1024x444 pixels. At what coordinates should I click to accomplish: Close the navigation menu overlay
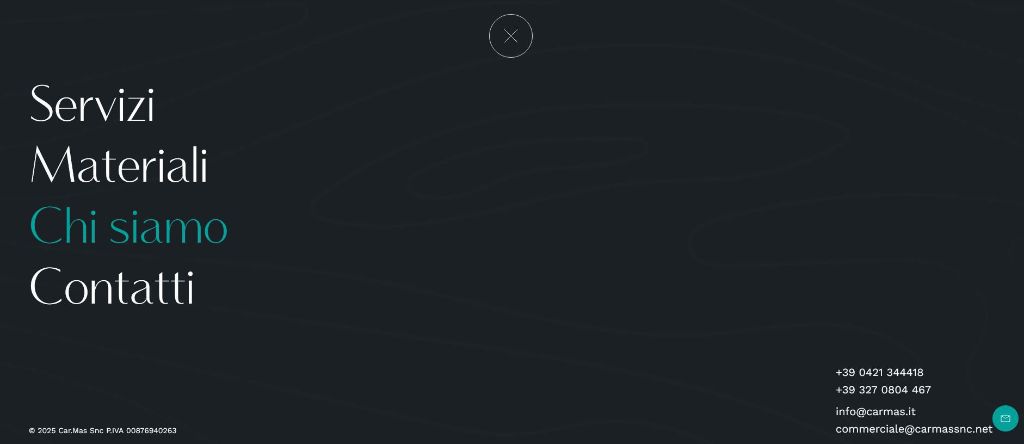coord(511,36)
